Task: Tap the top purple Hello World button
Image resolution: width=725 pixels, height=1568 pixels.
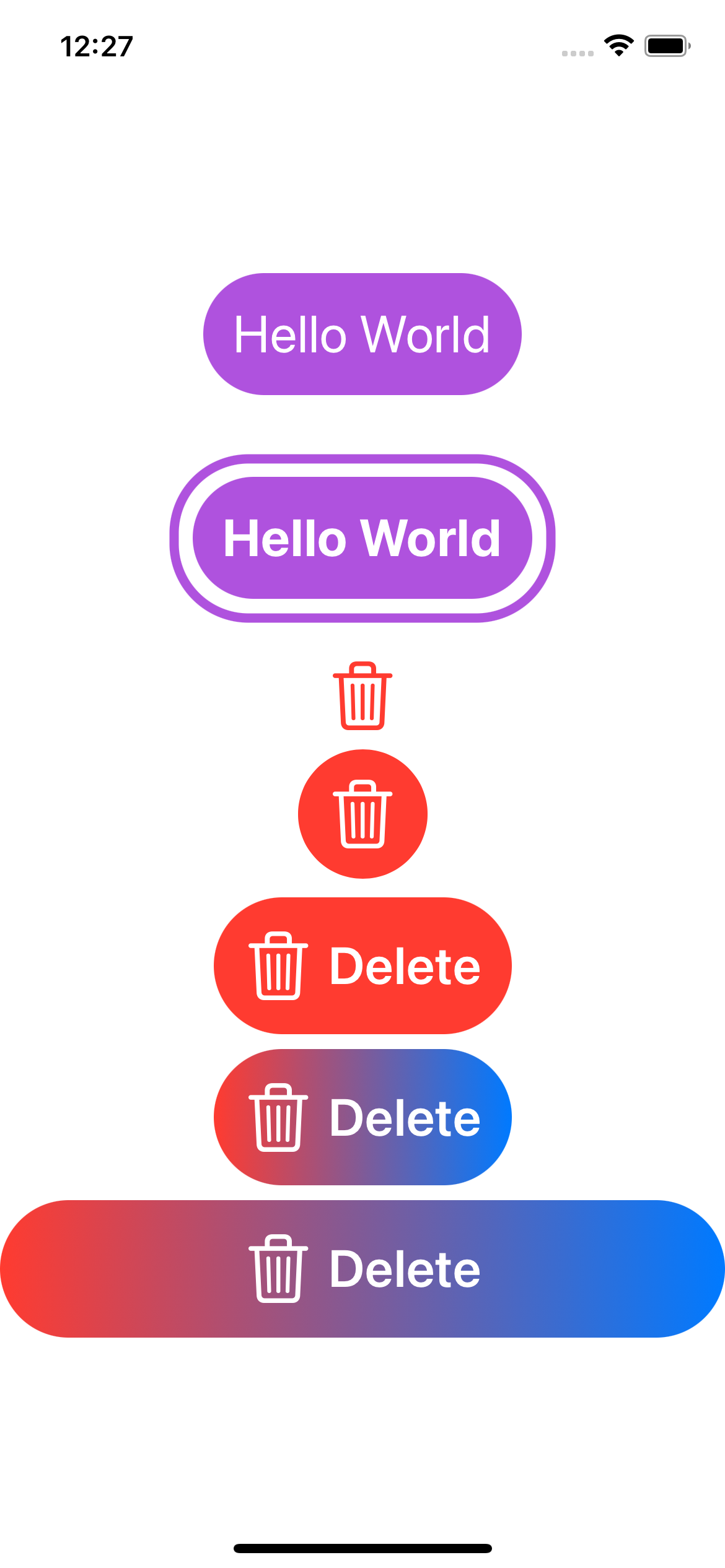Action: (x=362, y=334)
